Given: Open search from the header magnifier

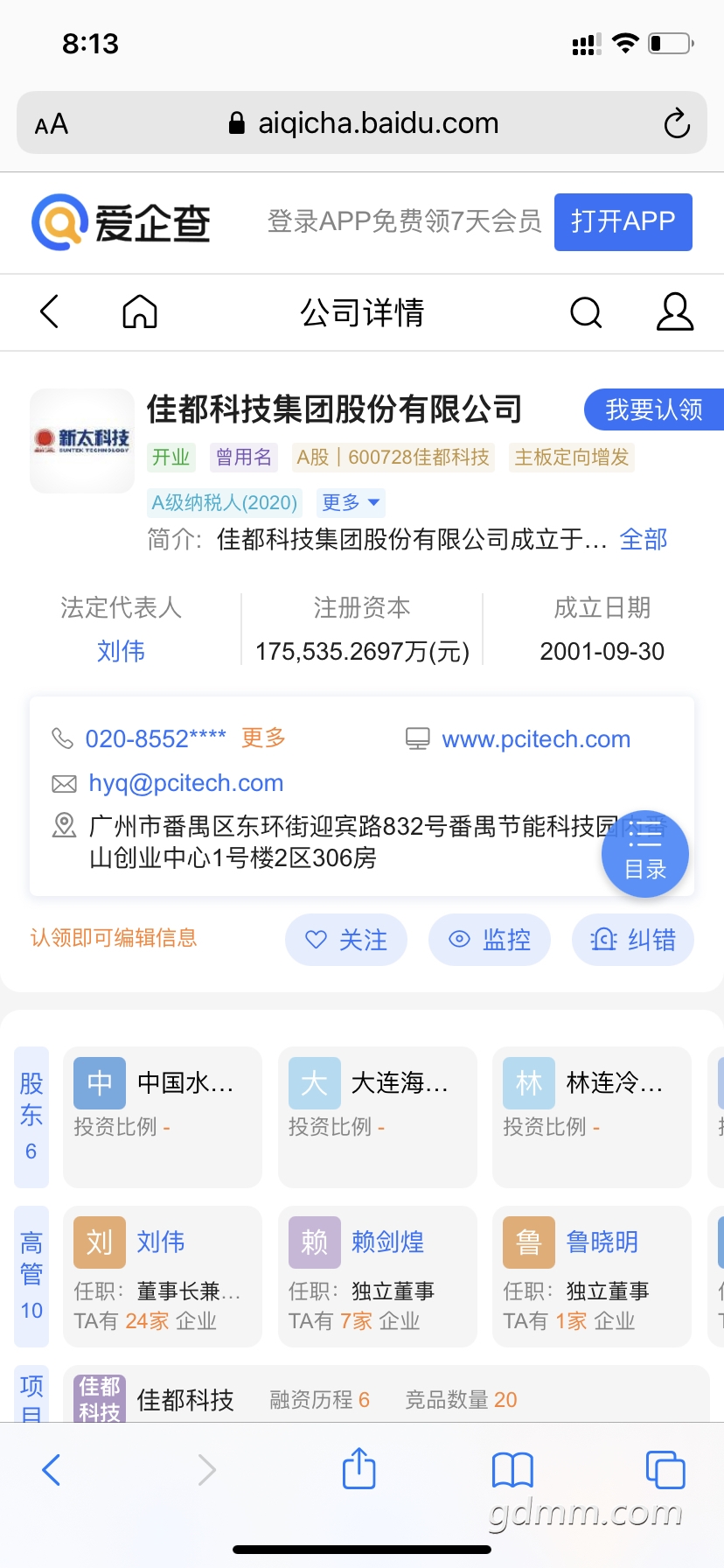Looking at the screenshot, I should (x=586, y=311).
